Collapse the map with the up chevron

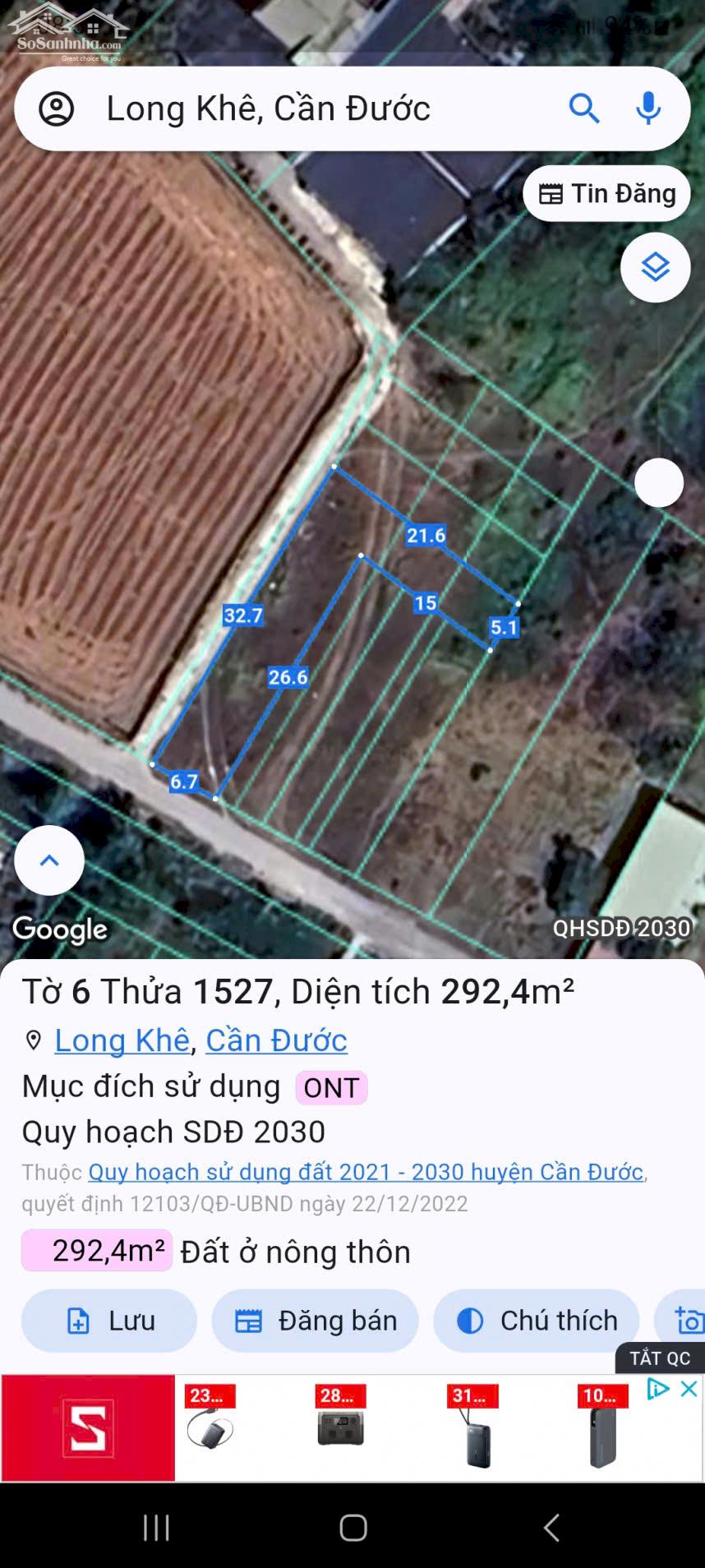[48, 860]
